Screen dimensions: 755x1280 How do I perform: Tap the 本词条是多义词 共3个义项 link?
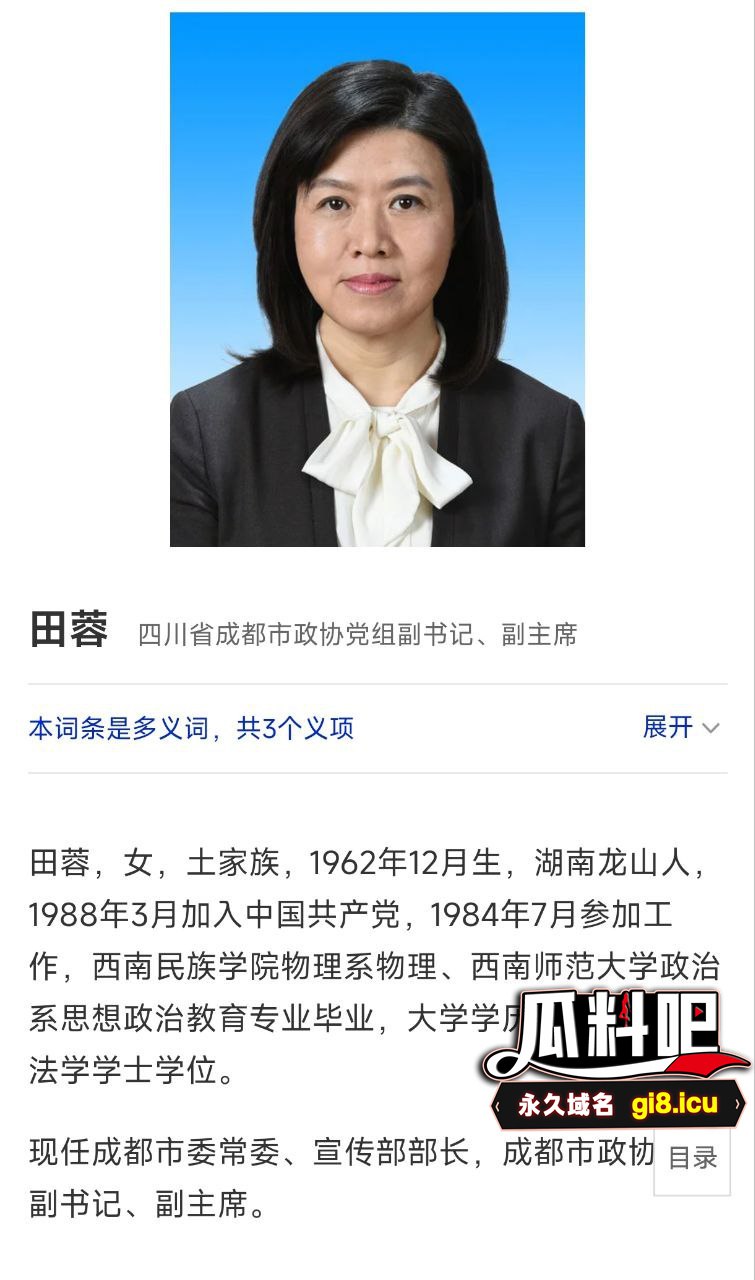pyautogui.click(x=191, y=728)
